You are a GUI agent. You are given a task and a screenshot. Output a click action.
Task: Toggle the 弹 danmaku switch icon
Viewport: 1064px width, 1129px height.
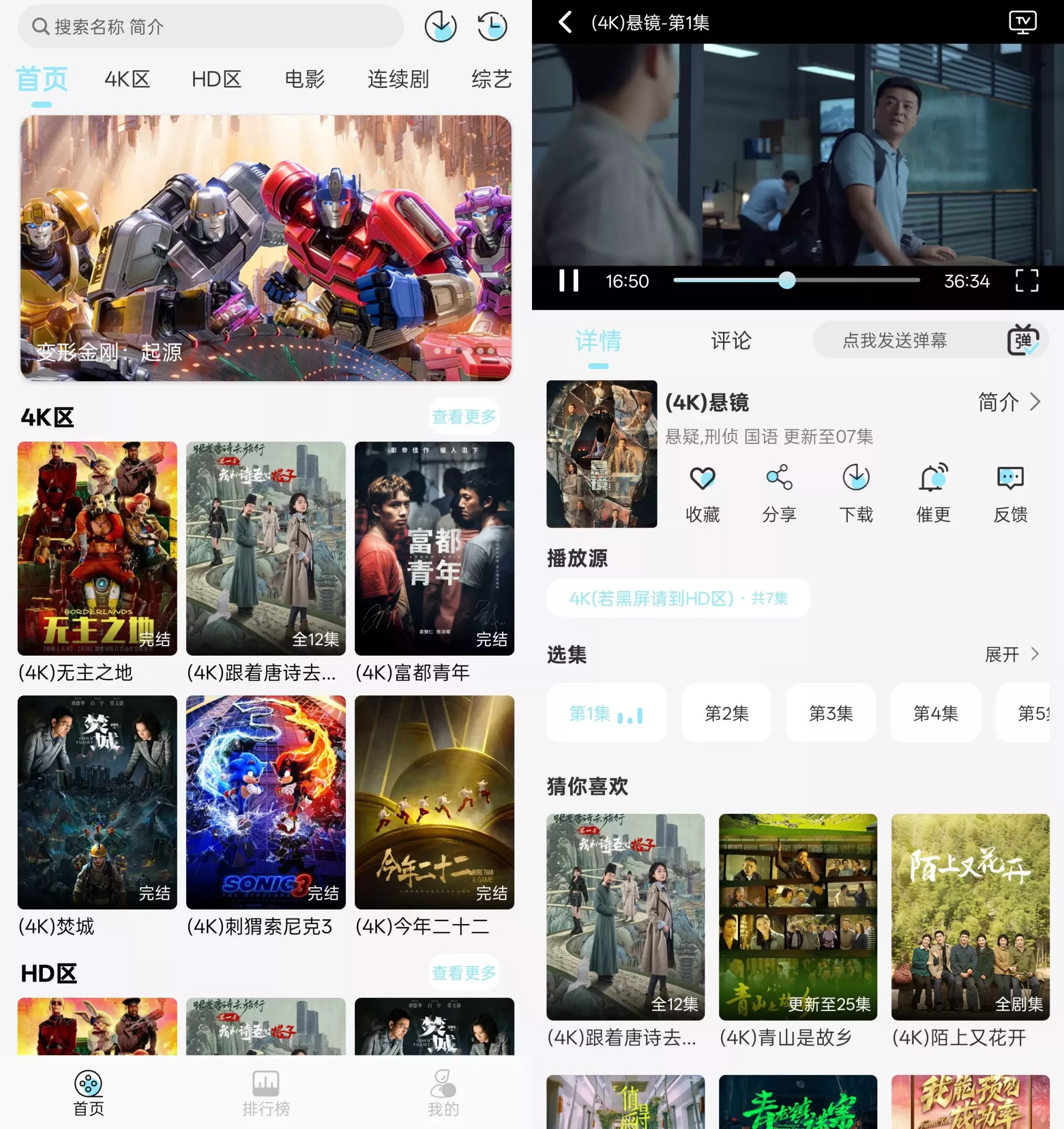(1023, 341)
